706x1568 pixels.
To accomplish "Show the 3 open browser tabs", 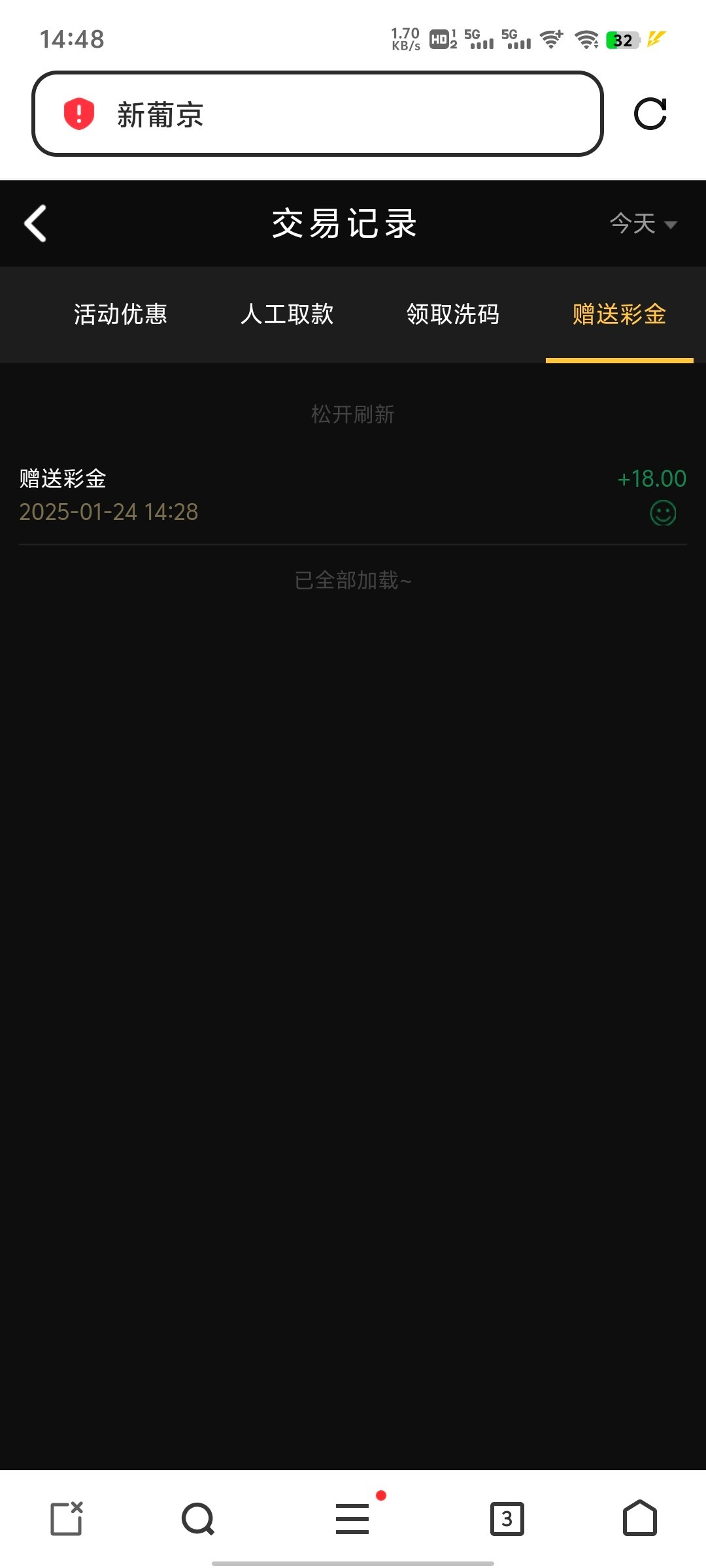I will (x=507, y=1518).
